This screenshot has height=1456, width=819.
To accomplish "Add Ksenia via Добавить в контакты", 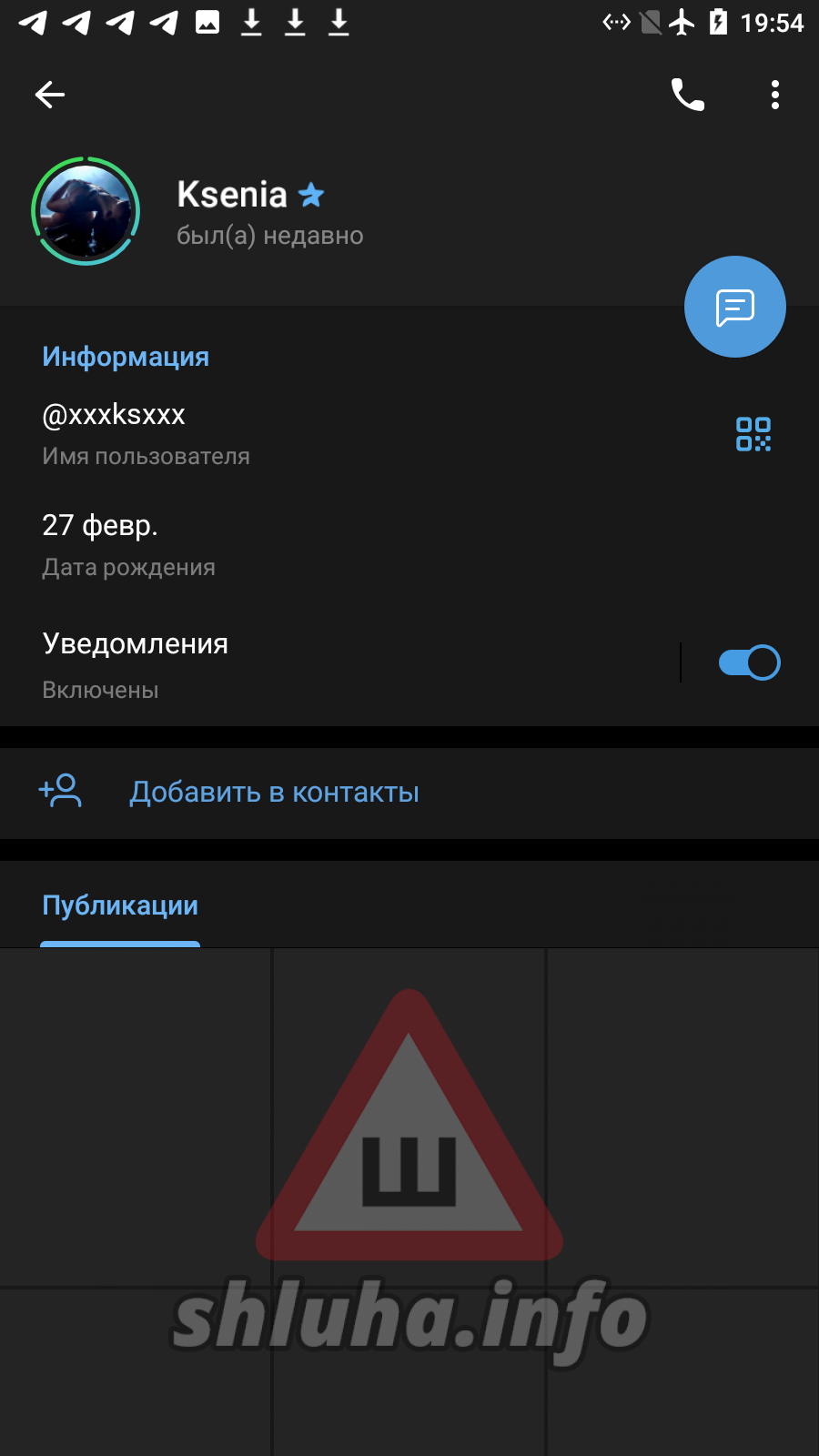I will pyautogui.click(x=273, y=793).
